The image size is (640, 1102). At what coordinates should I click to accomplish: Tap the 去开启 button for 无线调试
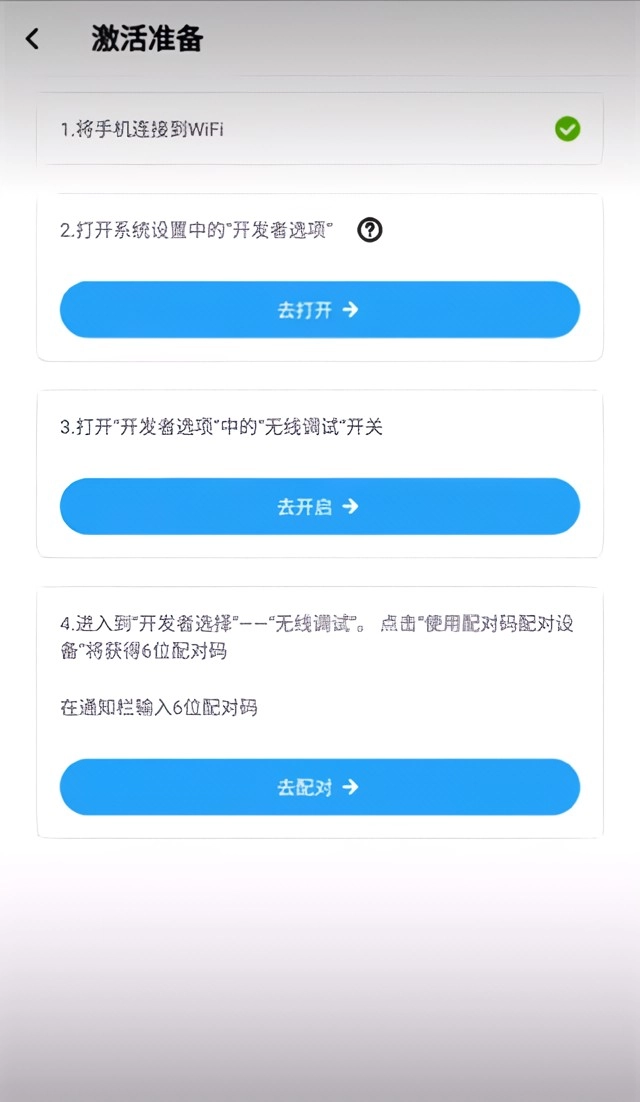point(319,506)
